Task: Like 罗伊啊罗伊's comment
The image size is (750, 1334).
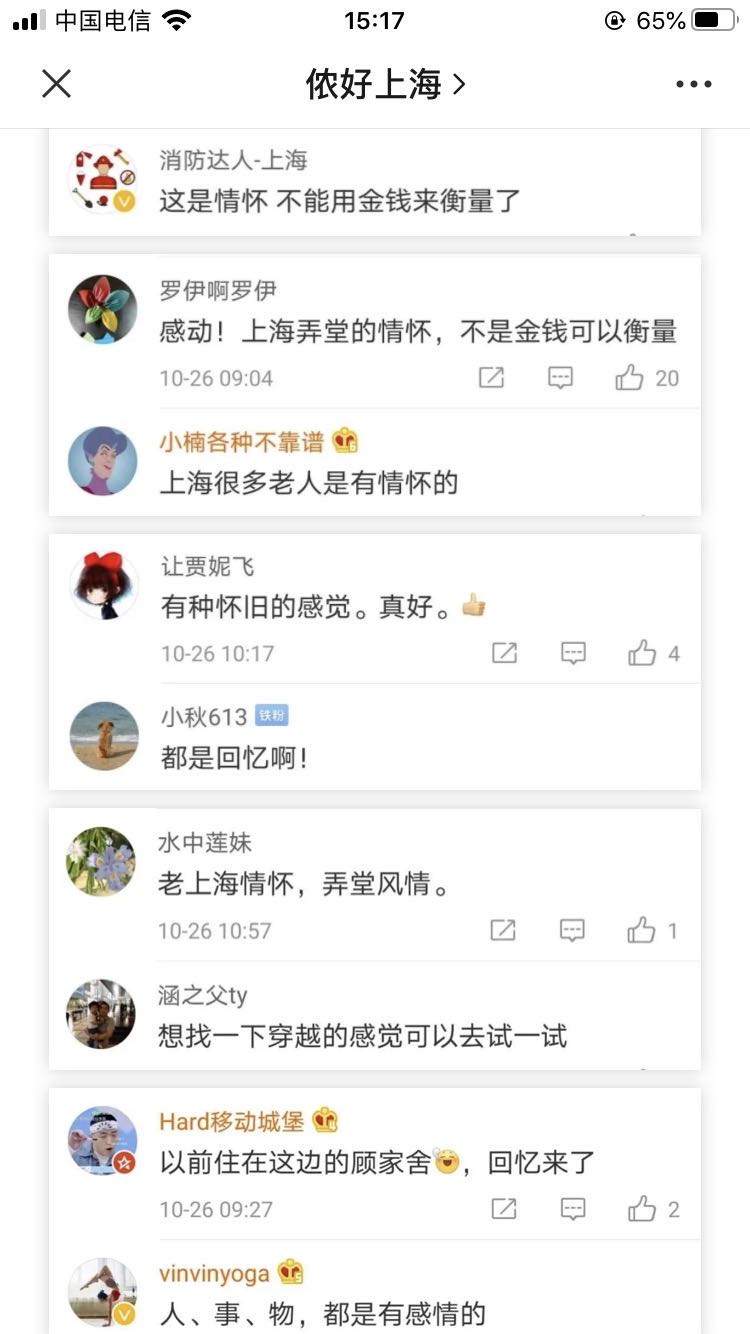Action: [630, 378]
